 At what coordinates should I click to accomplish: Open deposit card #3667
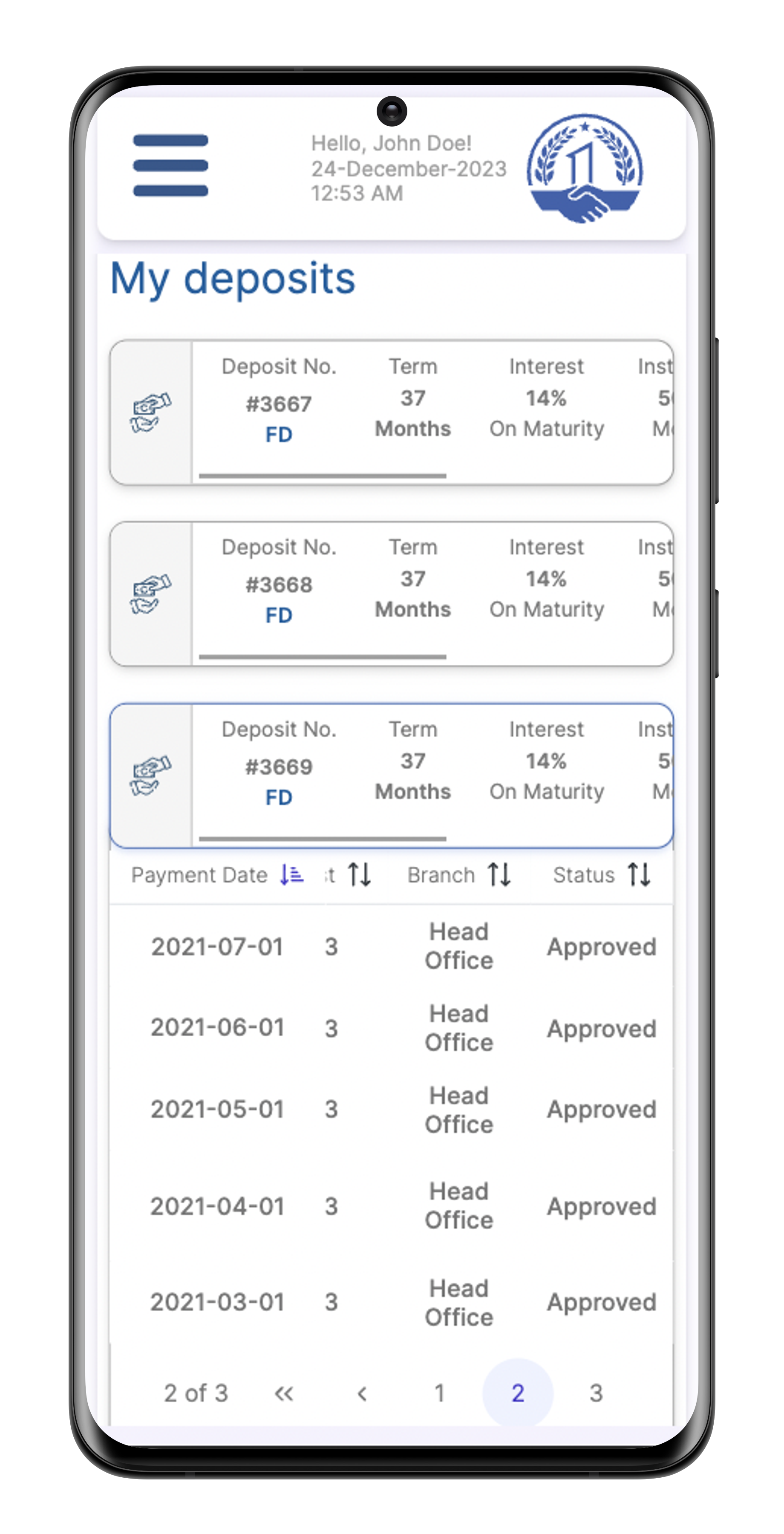click(391, 412)
